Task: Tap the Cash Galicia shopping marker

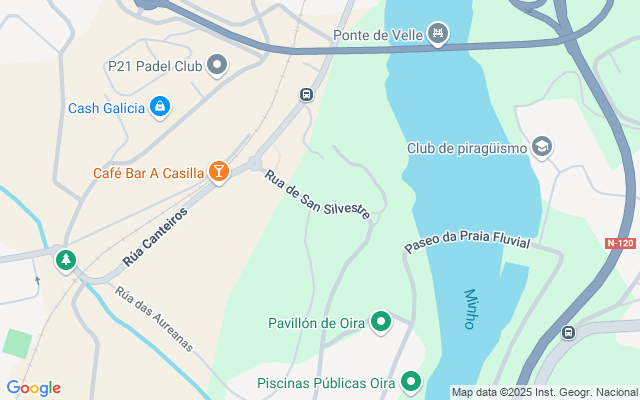Action: tap(160, 106)
